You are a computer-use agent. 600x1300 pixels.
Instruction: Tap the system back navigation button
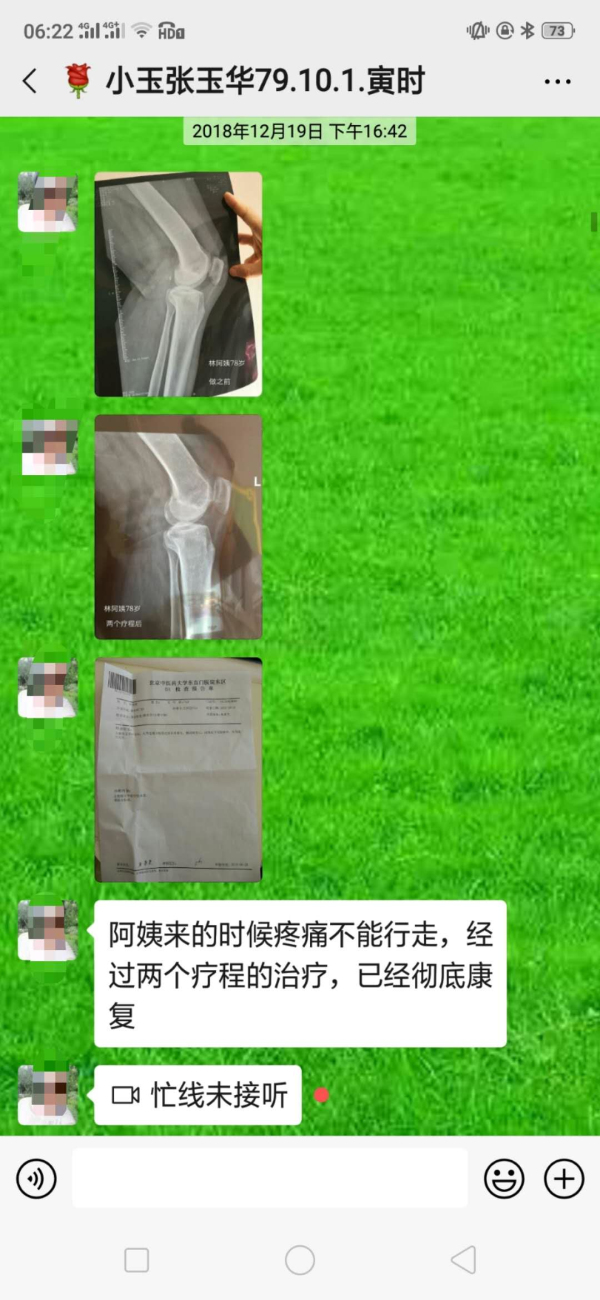click(463, 1260)
